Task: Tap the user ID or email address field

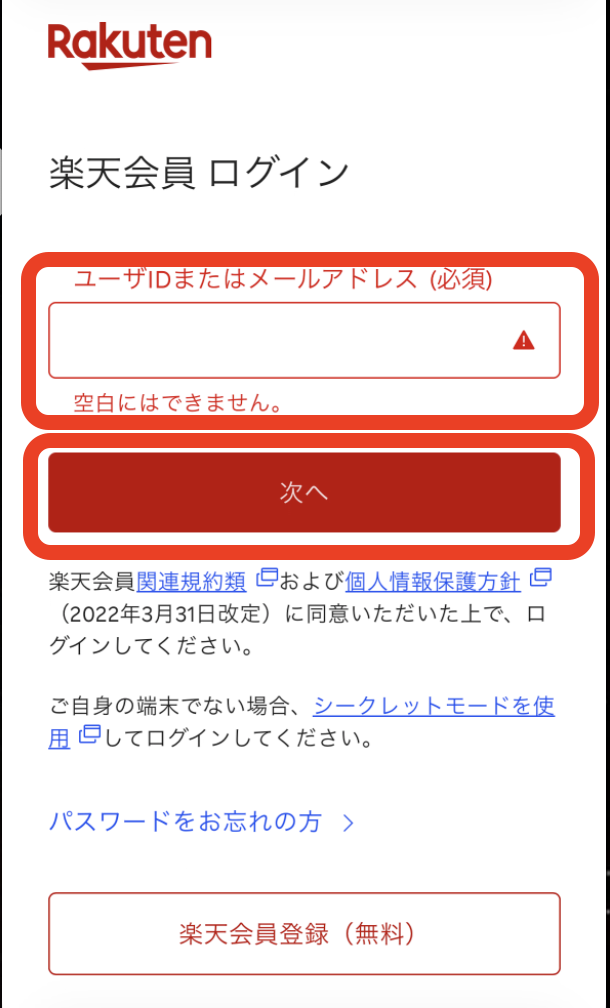Action: [x=280, y=340]
